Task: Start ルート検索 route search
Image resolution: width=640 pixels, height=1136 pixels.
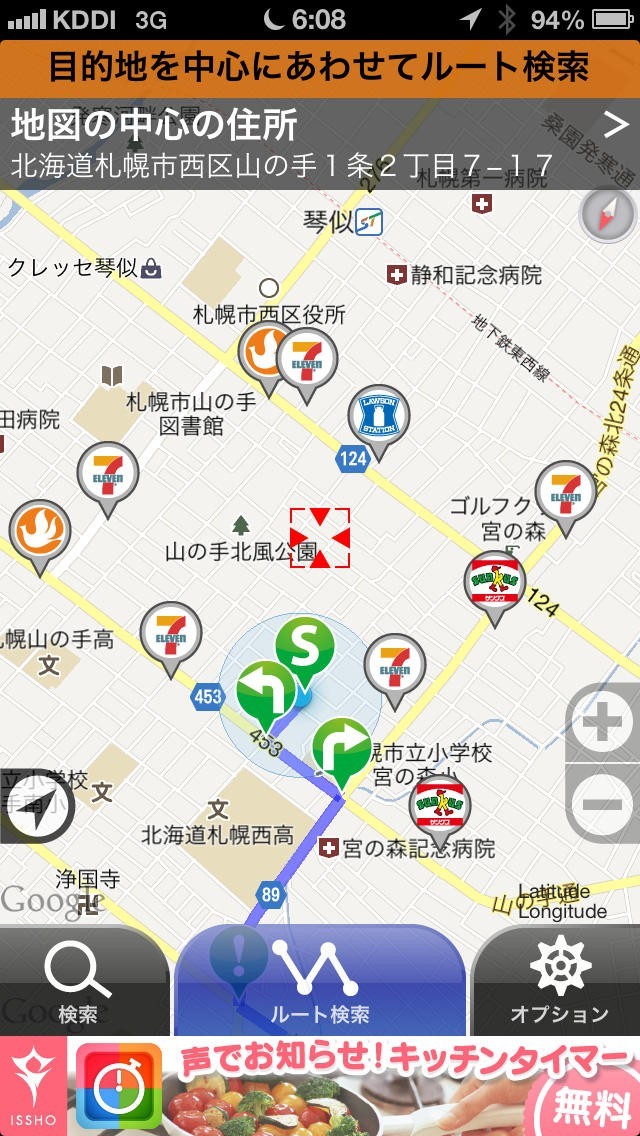Action: pyautogui.click(x=320, y=982)
